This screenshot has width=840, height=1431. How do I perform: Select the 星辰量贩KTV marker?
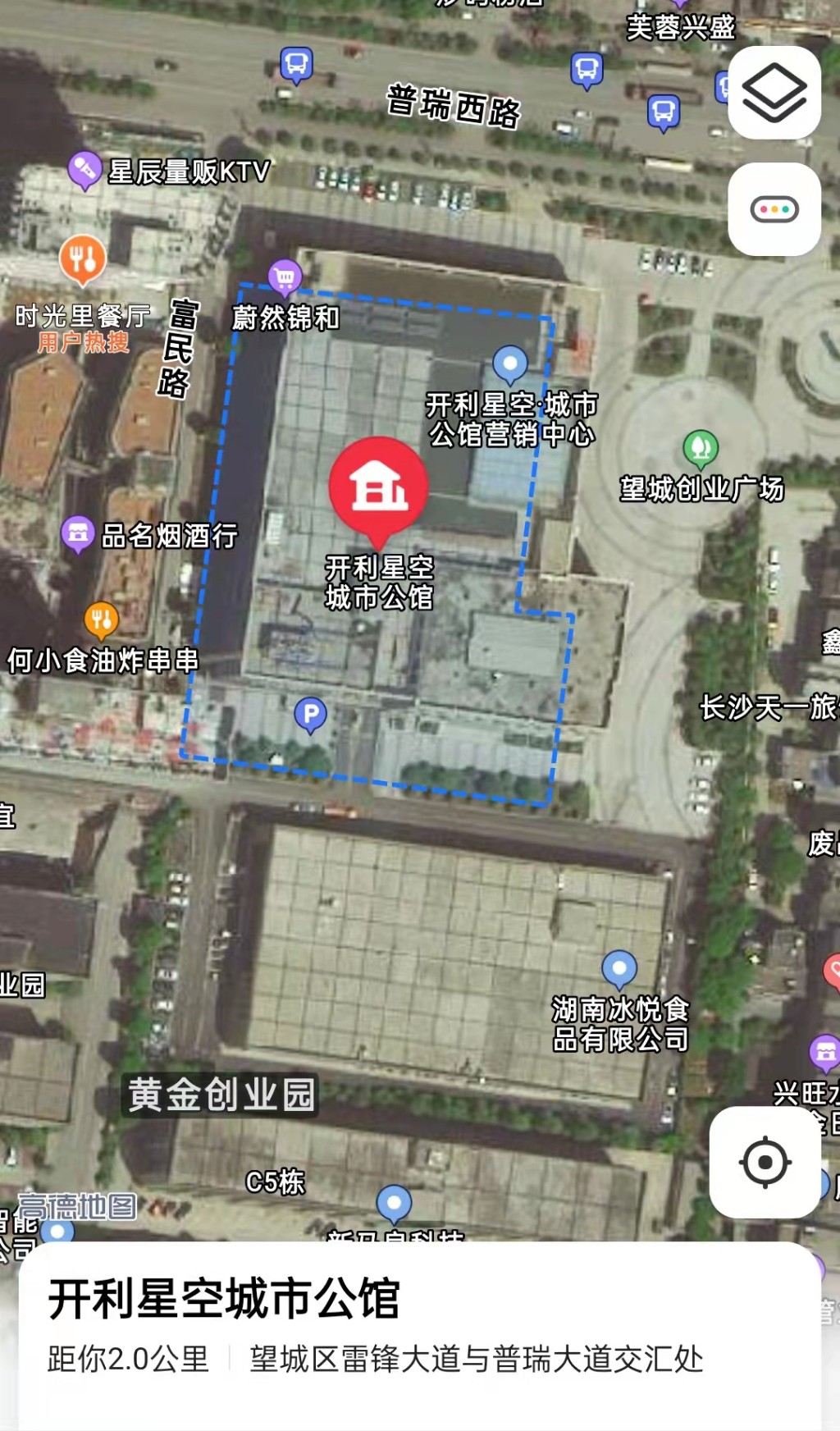pyautogui.click(x=84, y=170)
